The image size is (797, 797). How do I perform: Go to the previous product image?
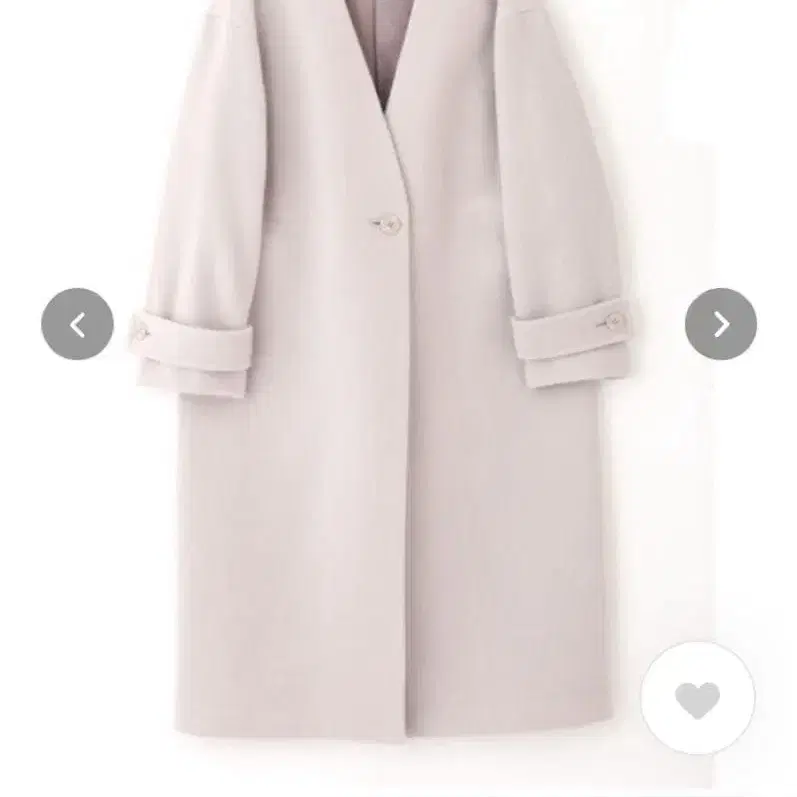(77, 324)
